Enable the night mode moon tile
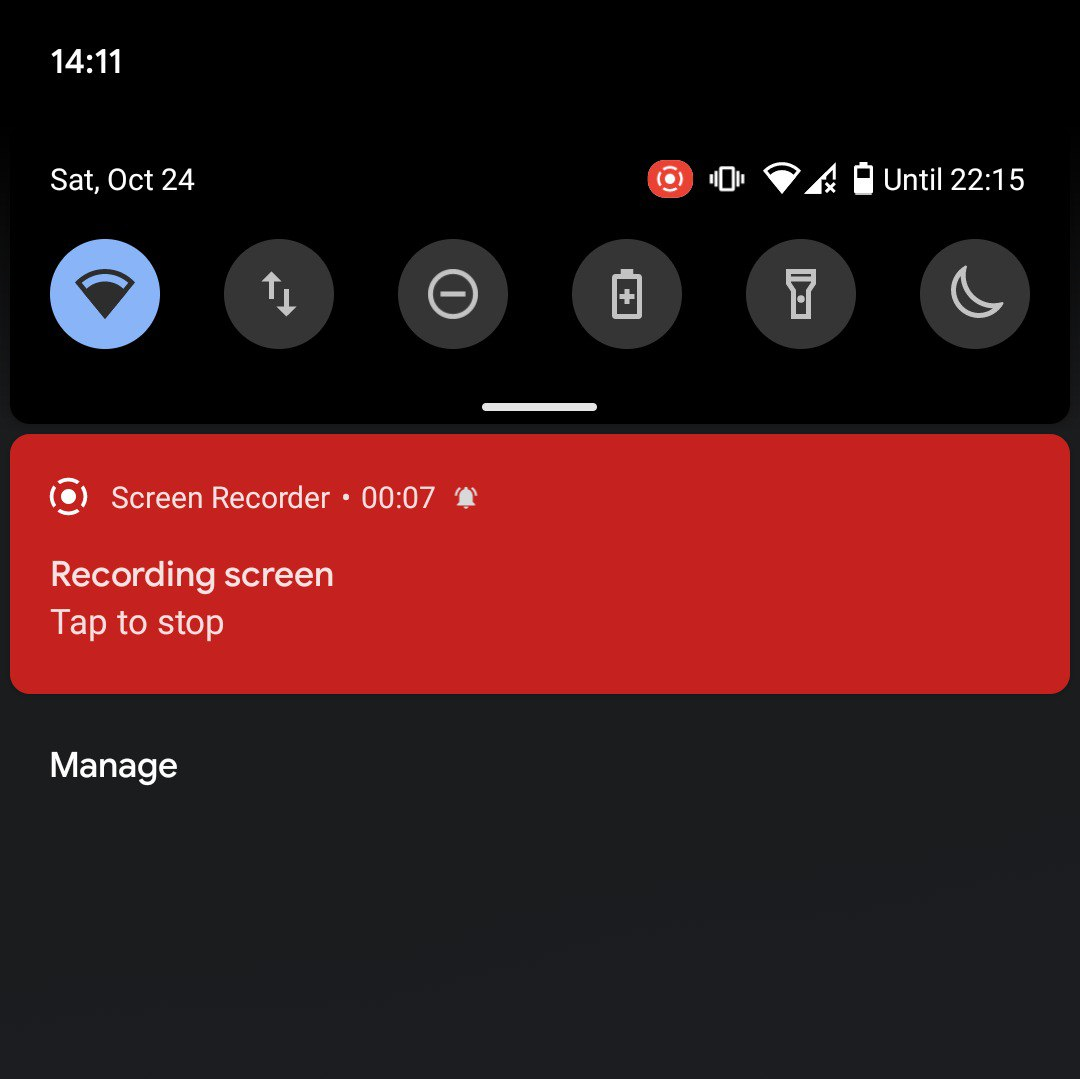This screenshot has height=1079, width=1080. pyautogui.click(x=975, y=294)
